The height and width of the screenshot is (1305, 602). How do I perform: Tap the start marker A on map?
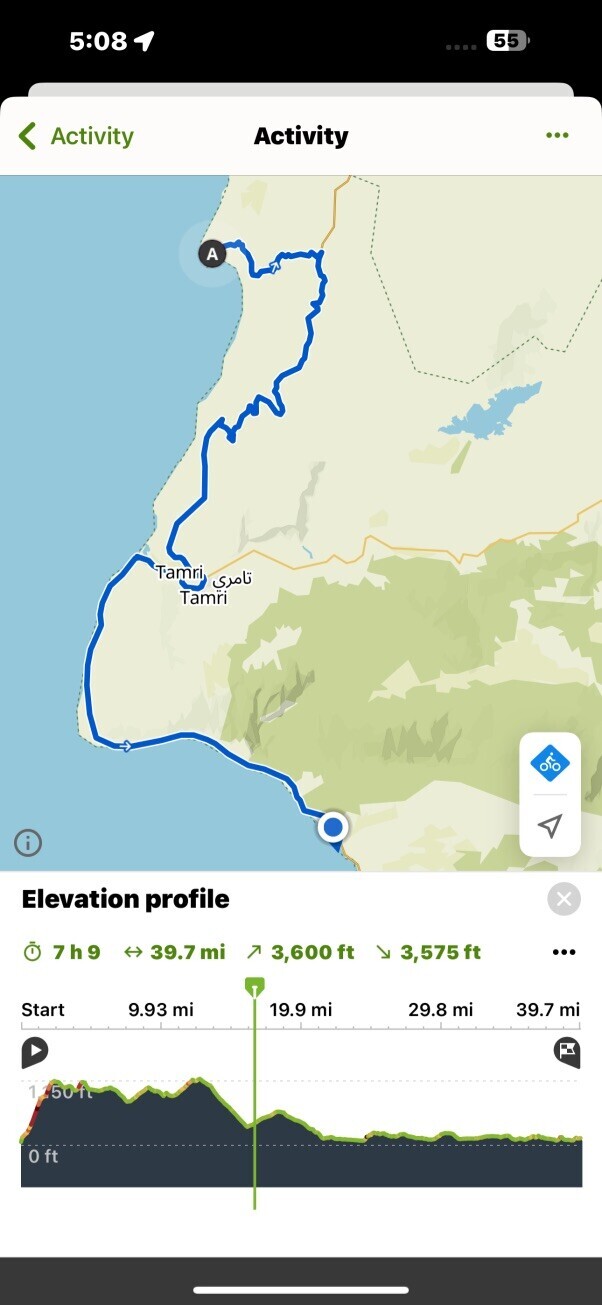[x=211, y=254]
